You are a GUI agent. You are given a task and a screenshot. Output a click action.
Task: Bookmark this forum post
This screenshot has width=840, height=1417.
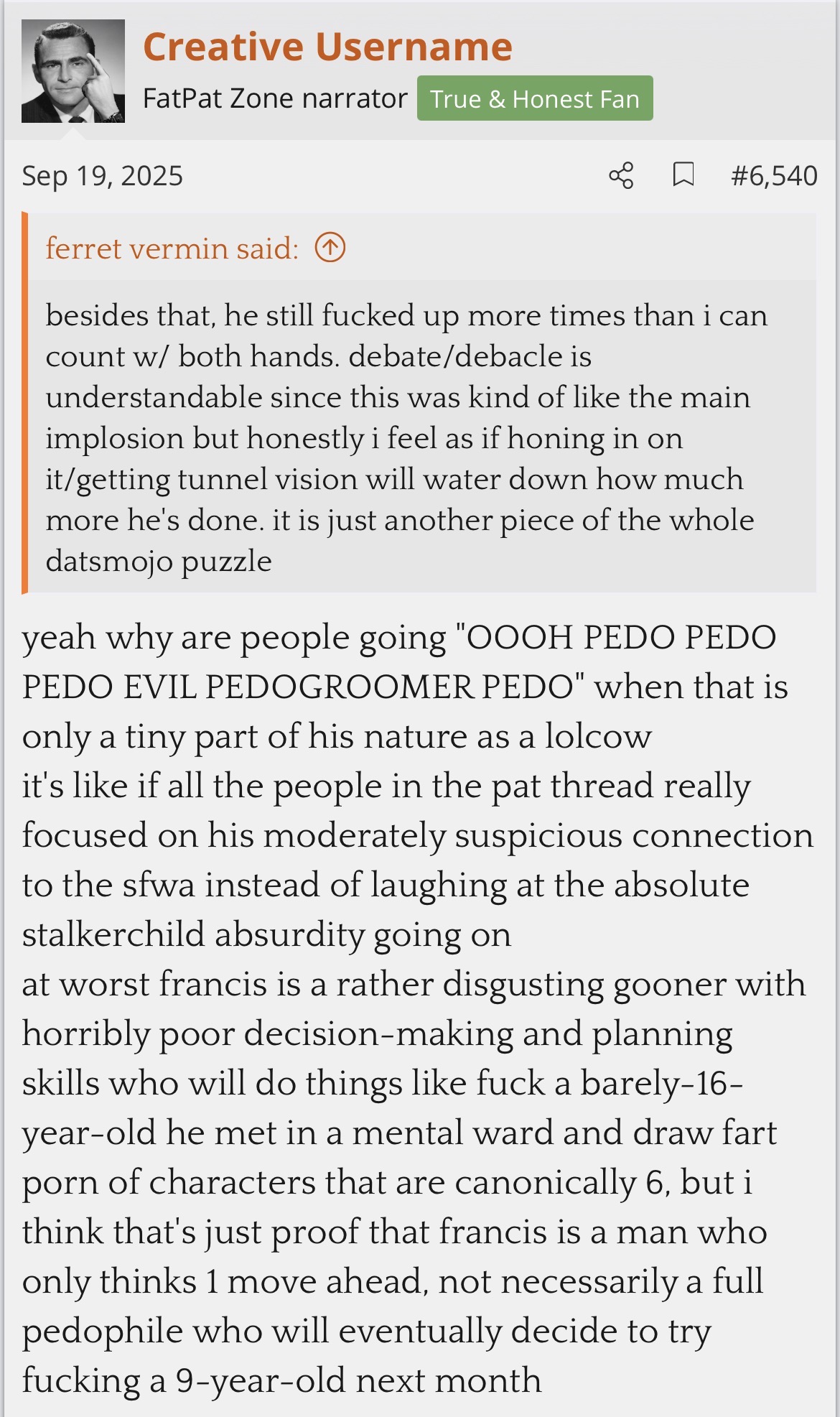tap(683, 175)
